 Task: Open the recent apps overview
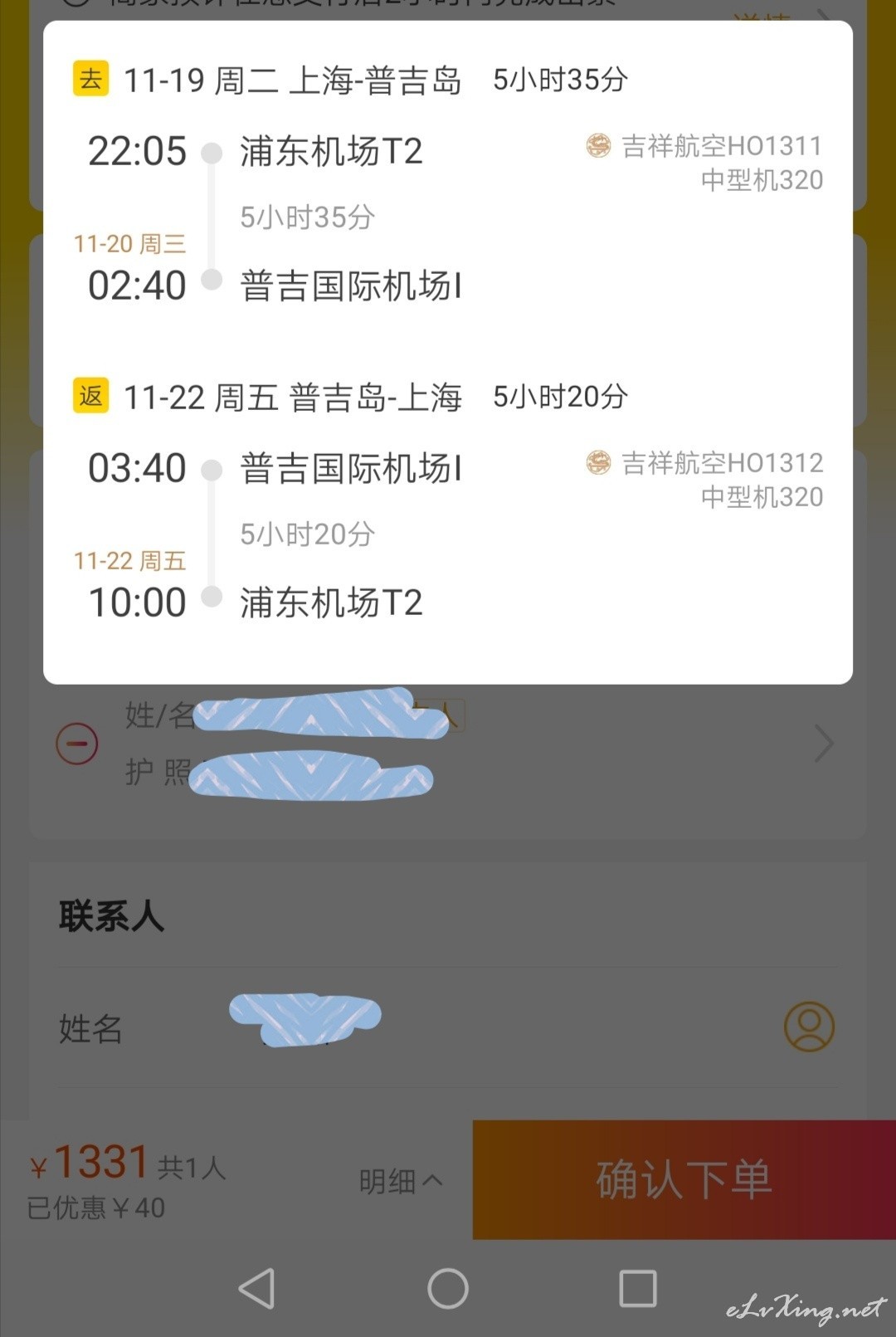(x=638, y=1289)
